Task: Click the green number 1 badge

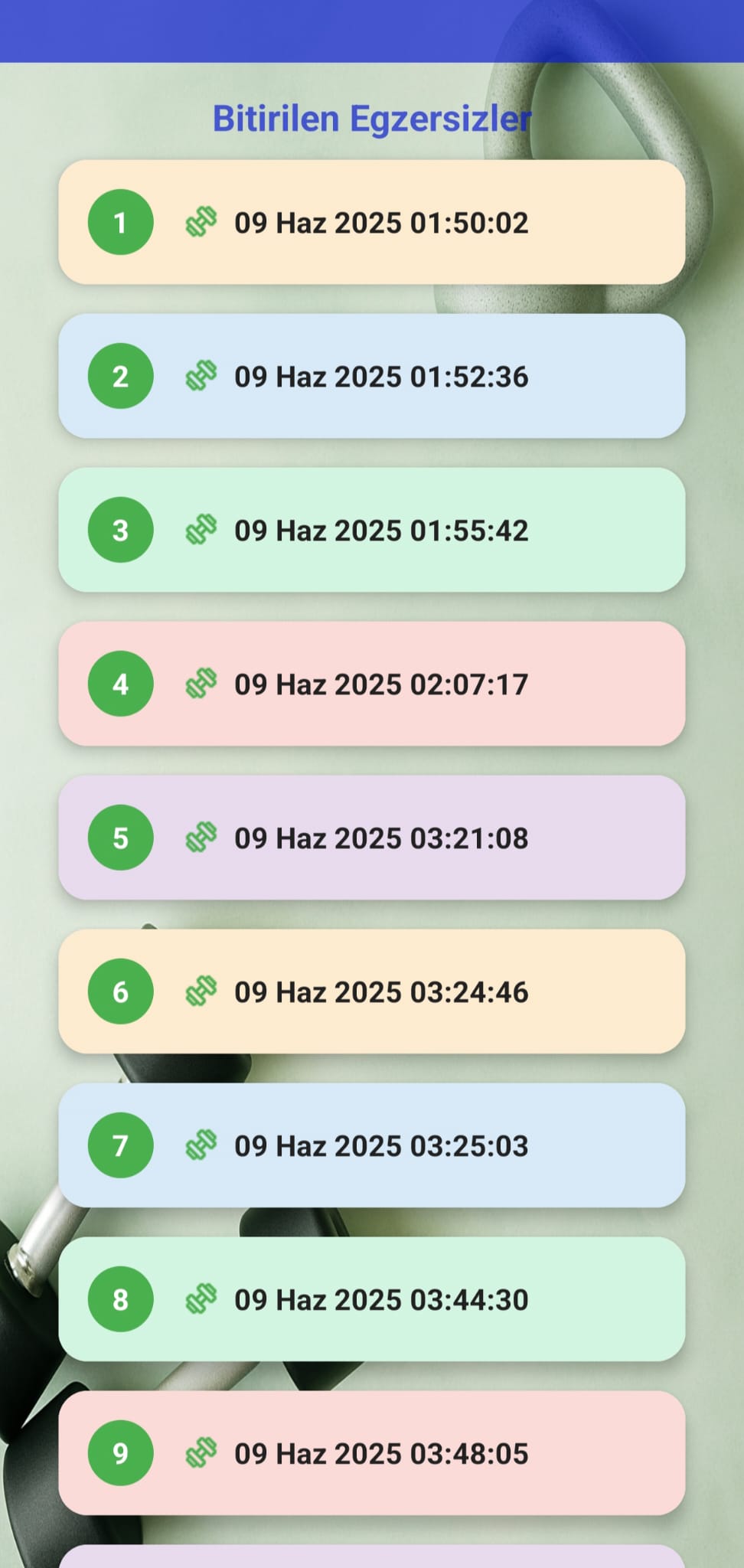Action: [x=120, y=223]
